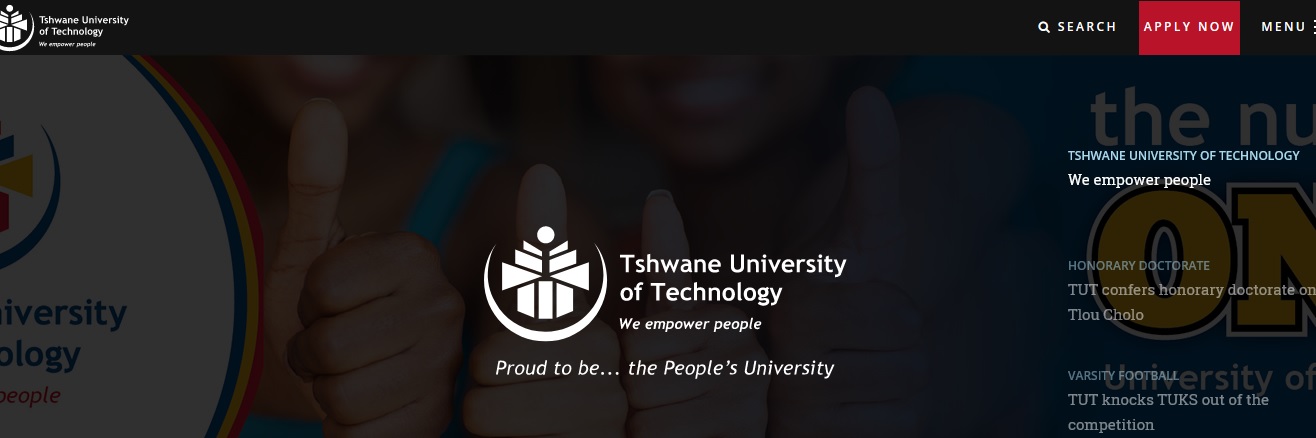
Task: Tap the Apply Now button
Action: click(1189, 27)
